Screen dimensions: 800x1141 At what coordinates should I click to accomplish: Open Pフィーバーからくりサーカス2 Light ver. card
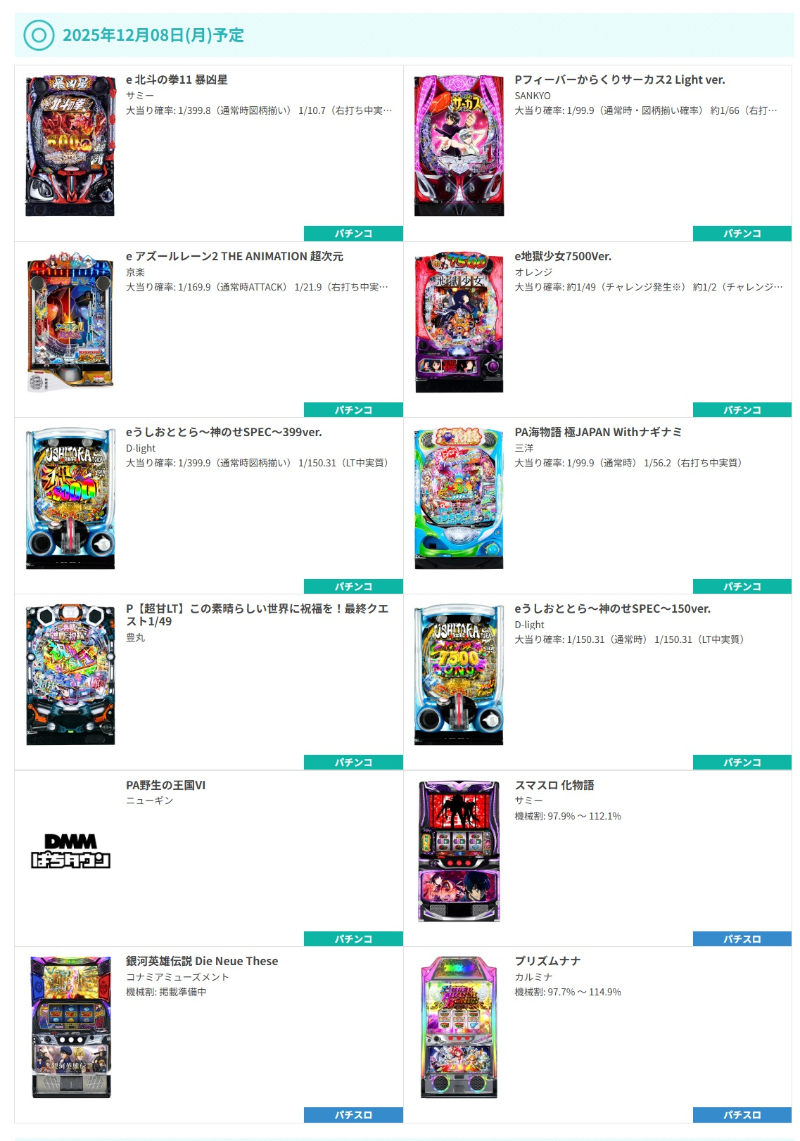point(619,80)
